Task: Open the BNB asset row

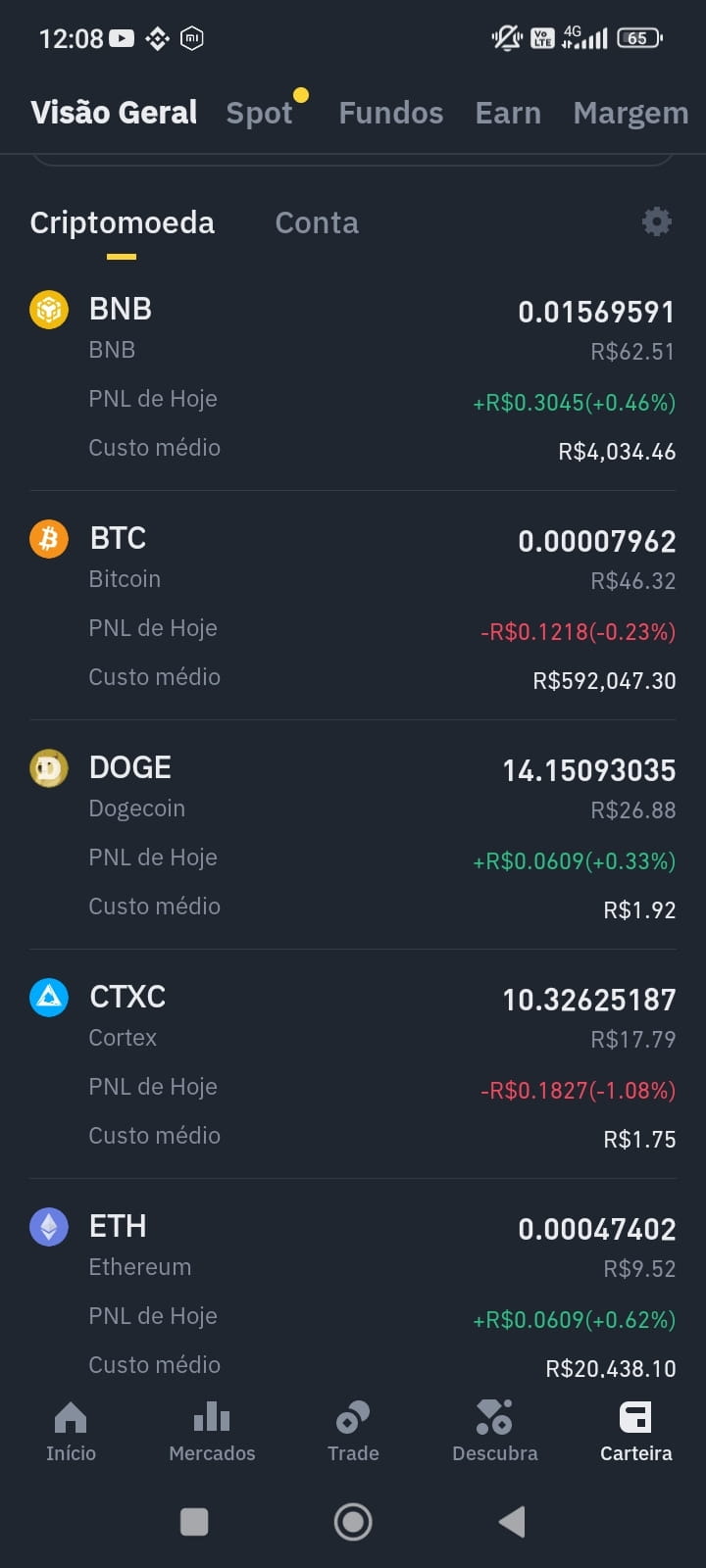Action: (x=353, y=378)
